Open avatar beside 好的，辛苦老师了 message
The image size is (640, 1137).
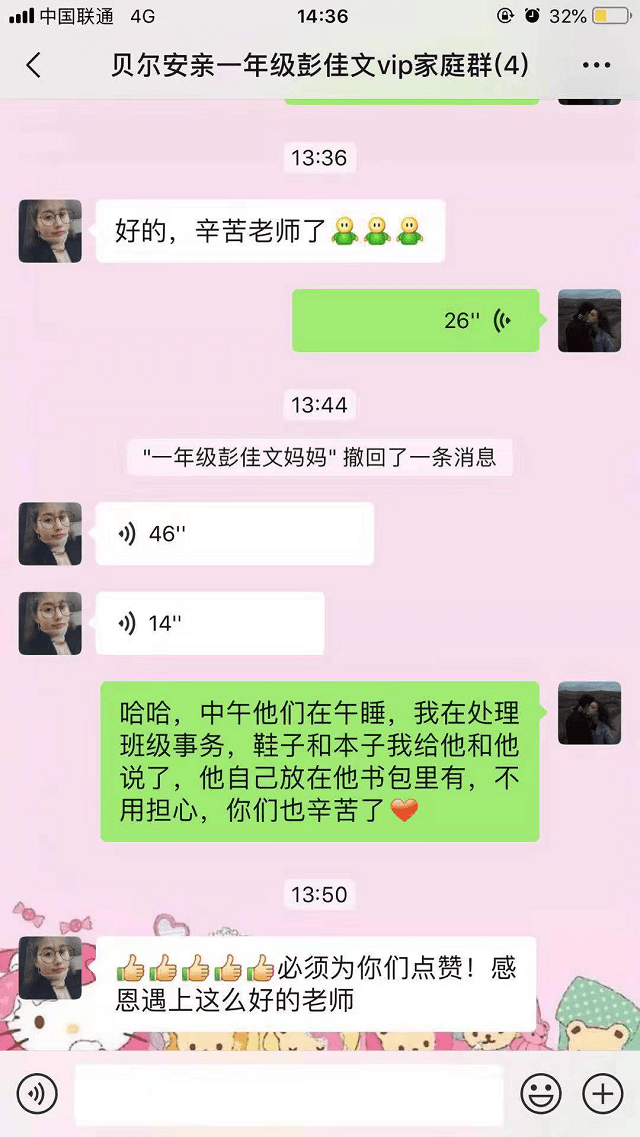pyautogui.click(x=50, y=231)
